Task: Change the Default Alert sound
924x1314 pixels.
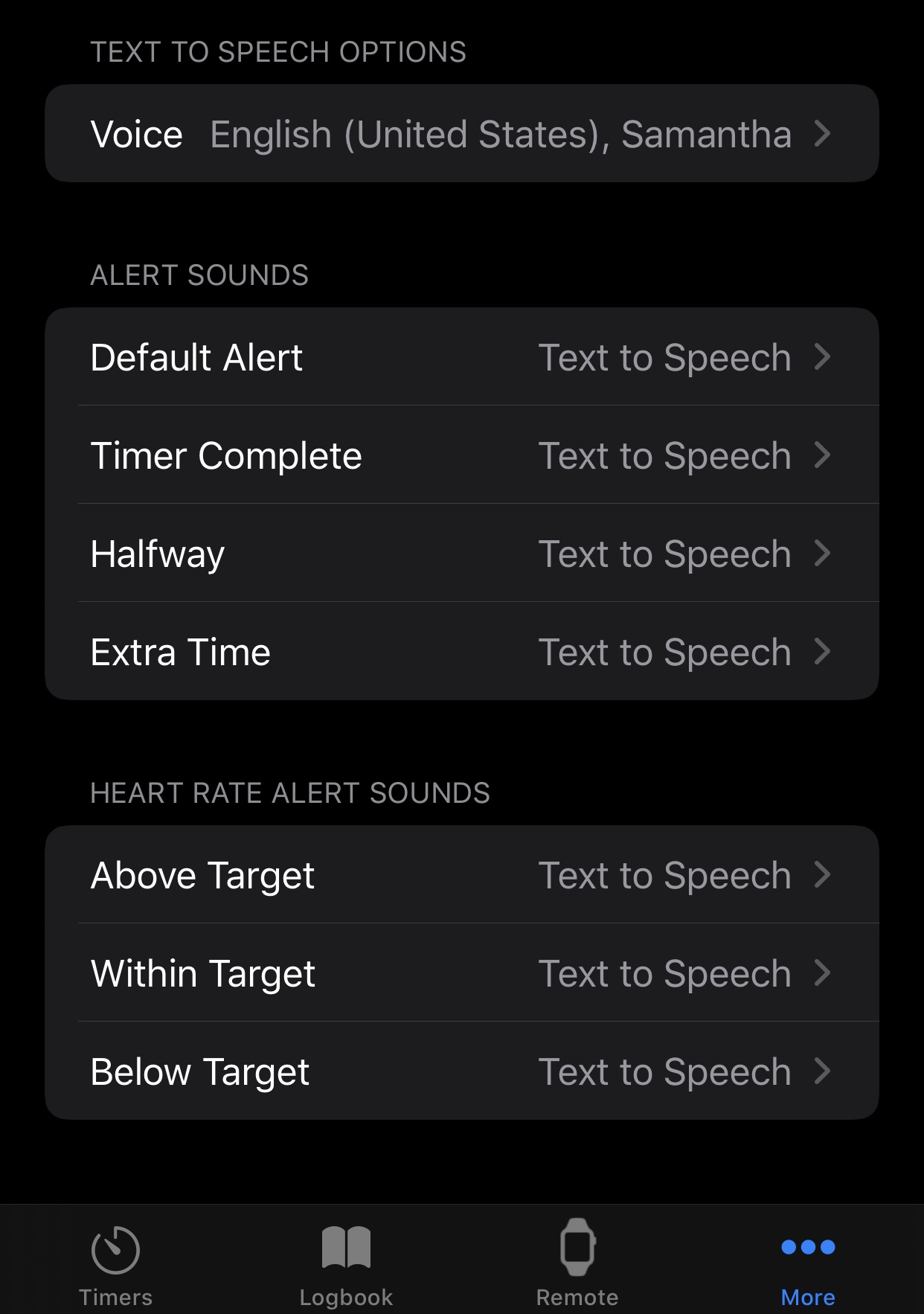Action: tap(461, 357)
